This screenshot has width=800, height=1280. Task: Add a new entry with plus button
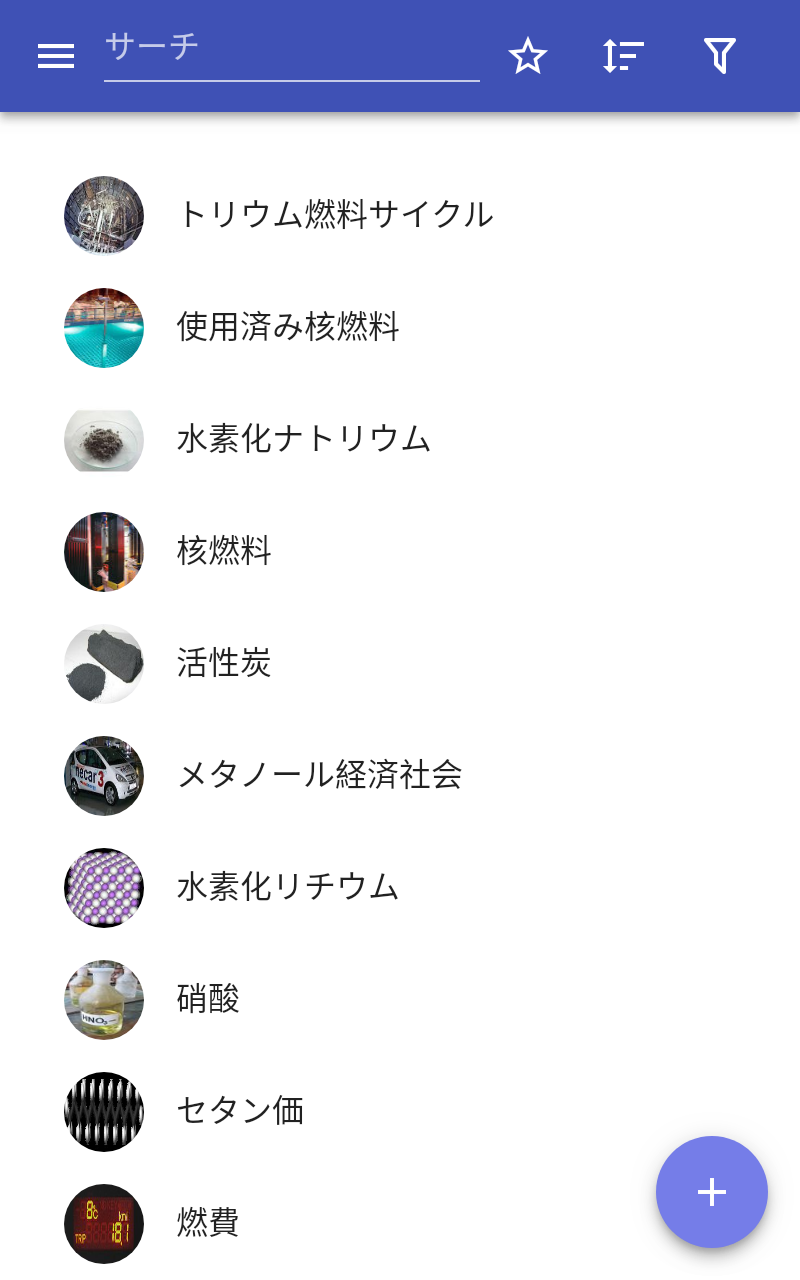click(711, 1191)
